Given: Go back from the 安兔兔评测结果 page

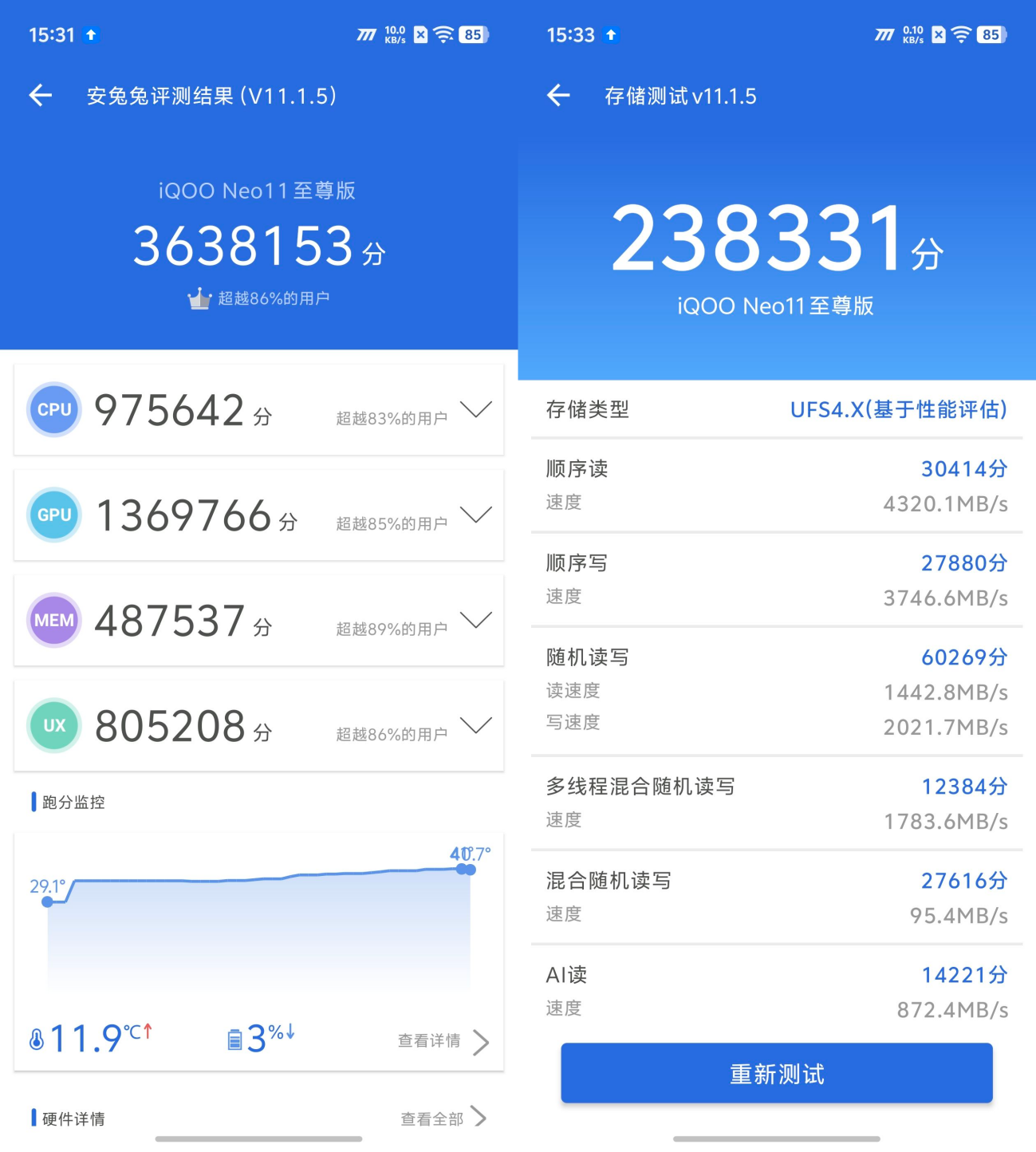Looking at the screenshot, I should click(x=41, y=96).
